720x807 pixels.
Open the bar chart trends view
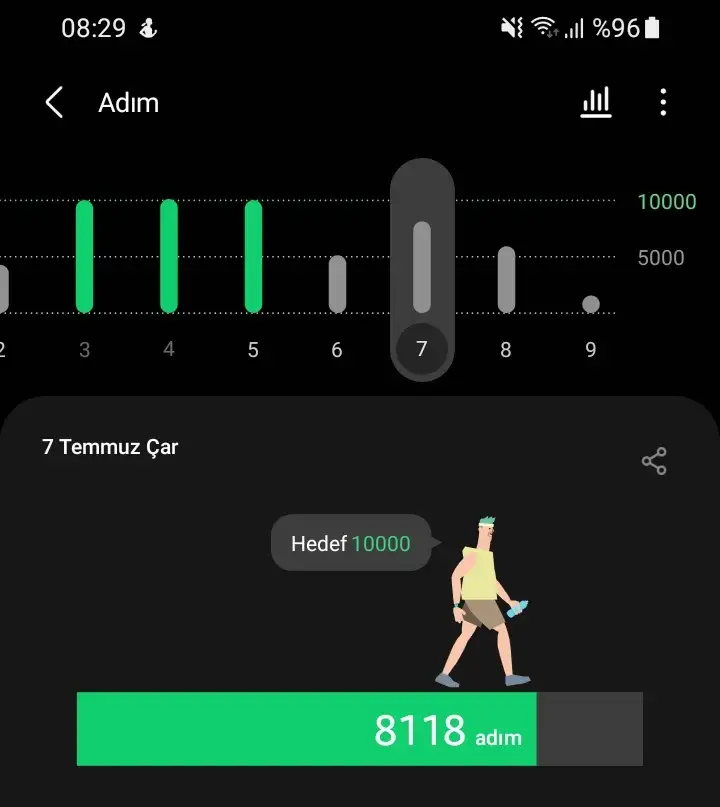[596, 102]
